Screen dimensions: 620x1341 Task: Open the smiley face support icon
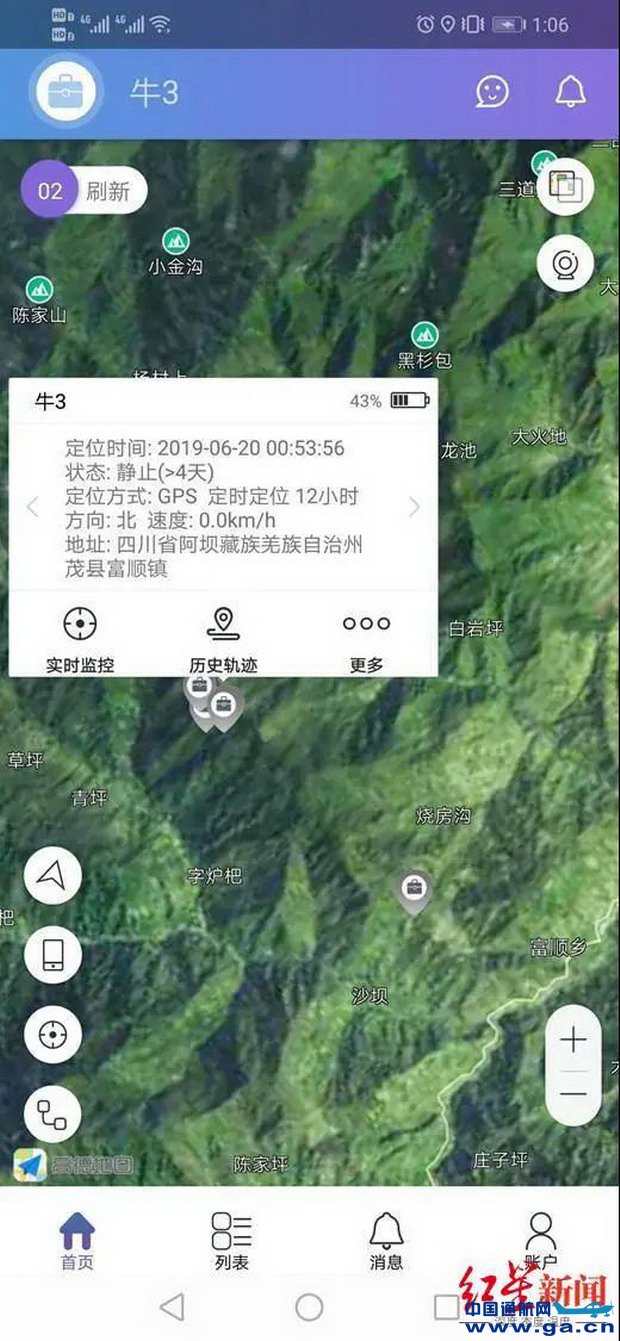tap(491, 92)
